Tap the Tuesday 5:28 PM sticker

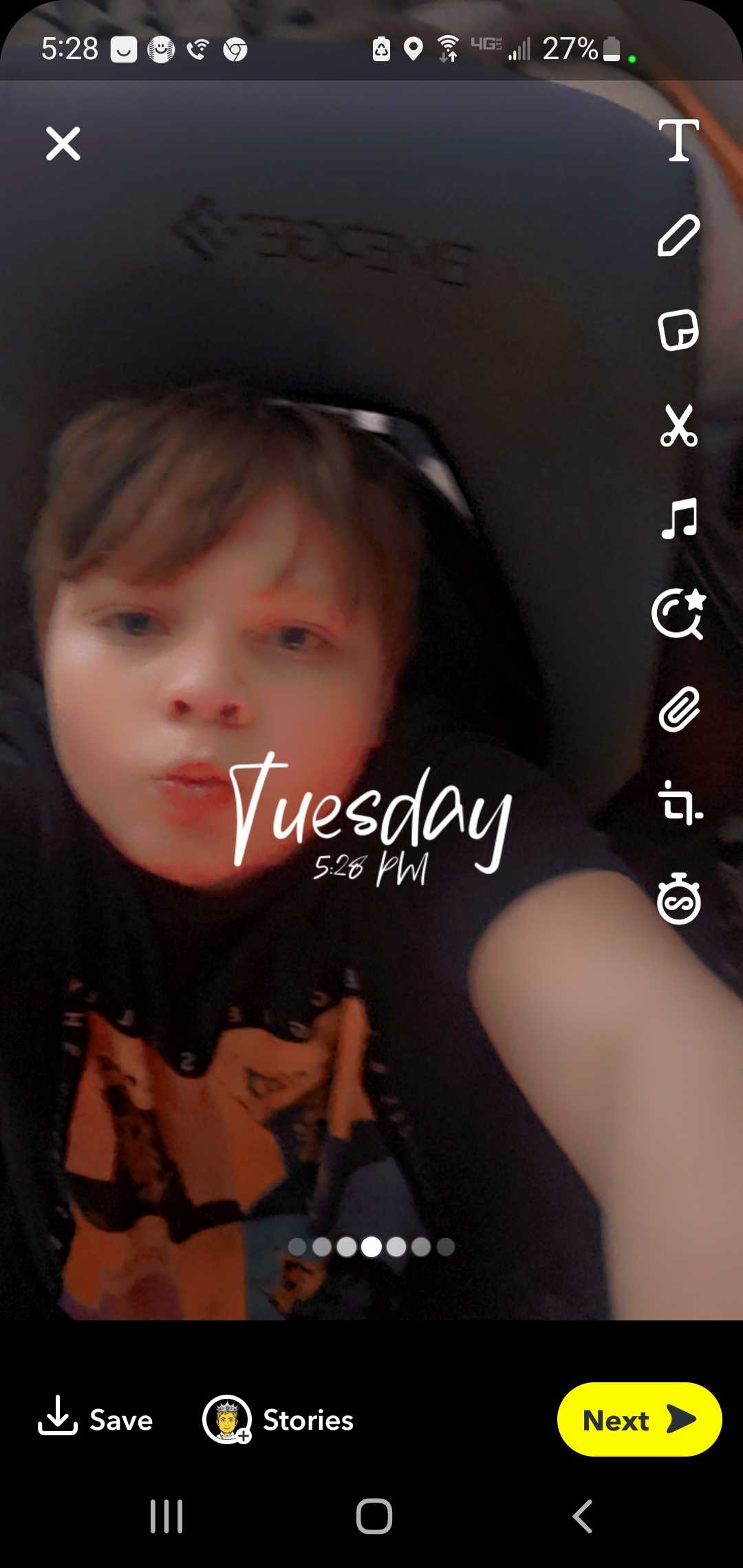click(x=371, y=818)
